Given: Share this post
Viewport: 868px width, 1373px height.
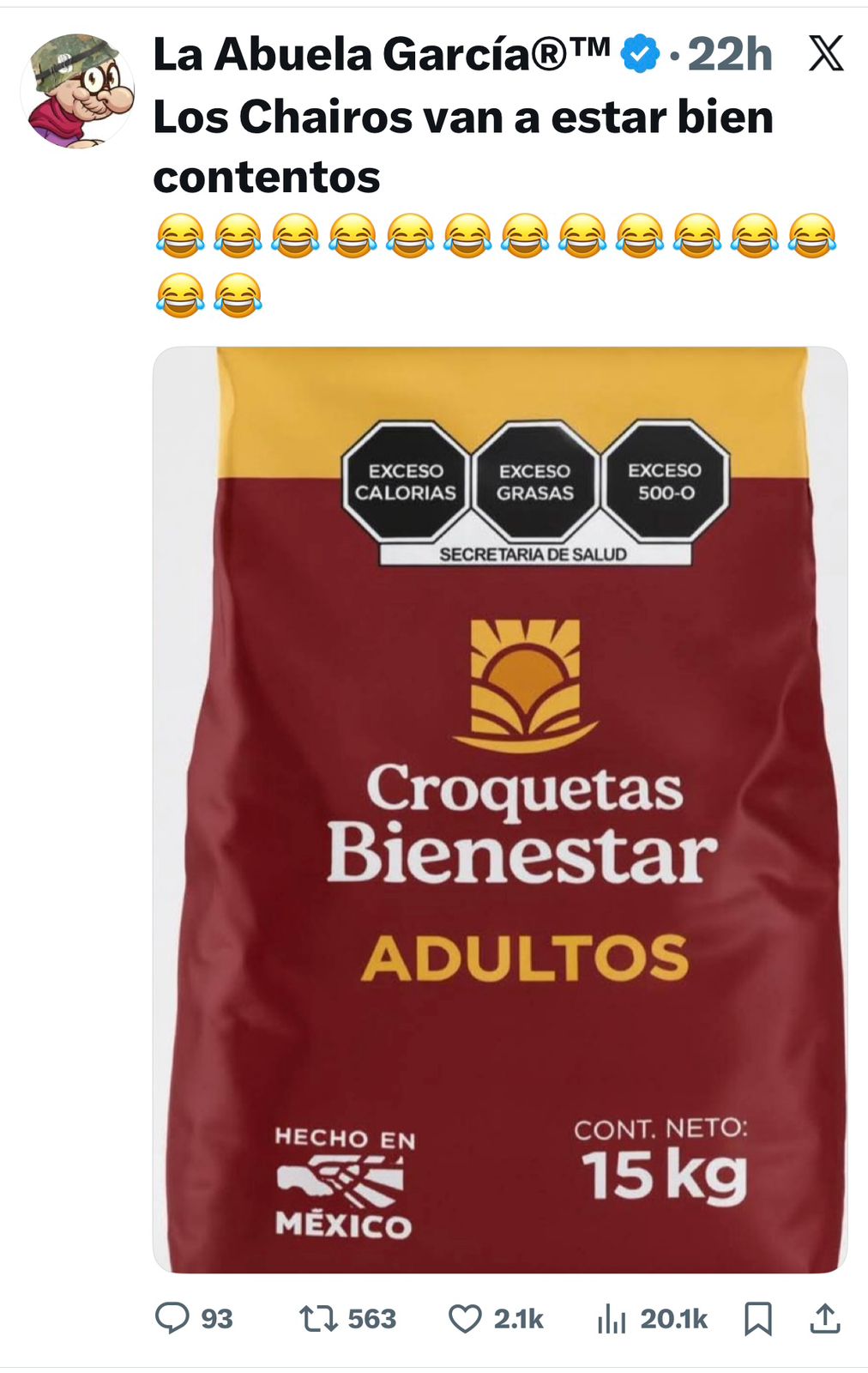Looking at the screenshot, I should [x=824, y=1318].
